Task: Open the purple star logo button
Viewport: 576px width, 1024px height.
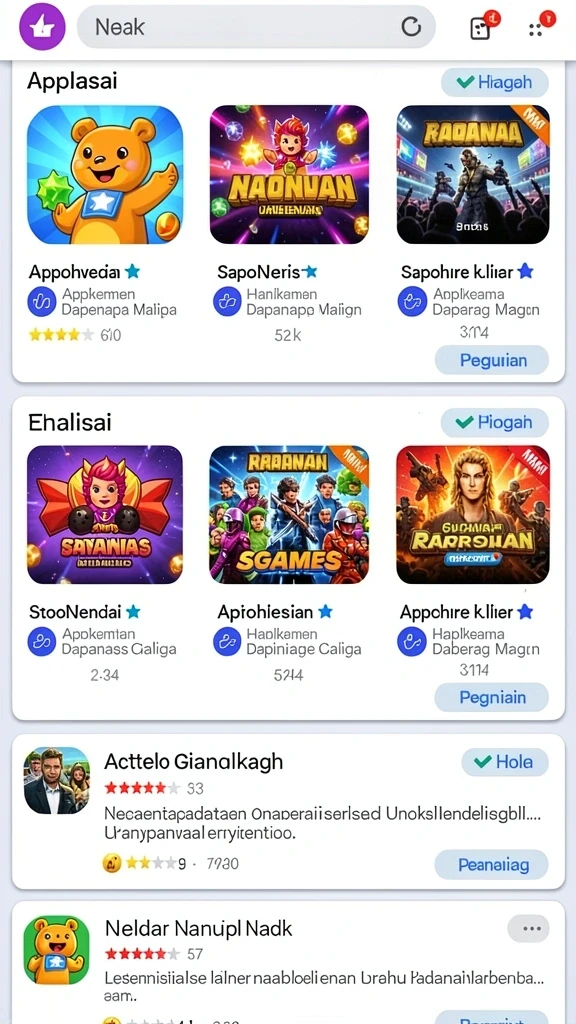Action: coord(42,26)
